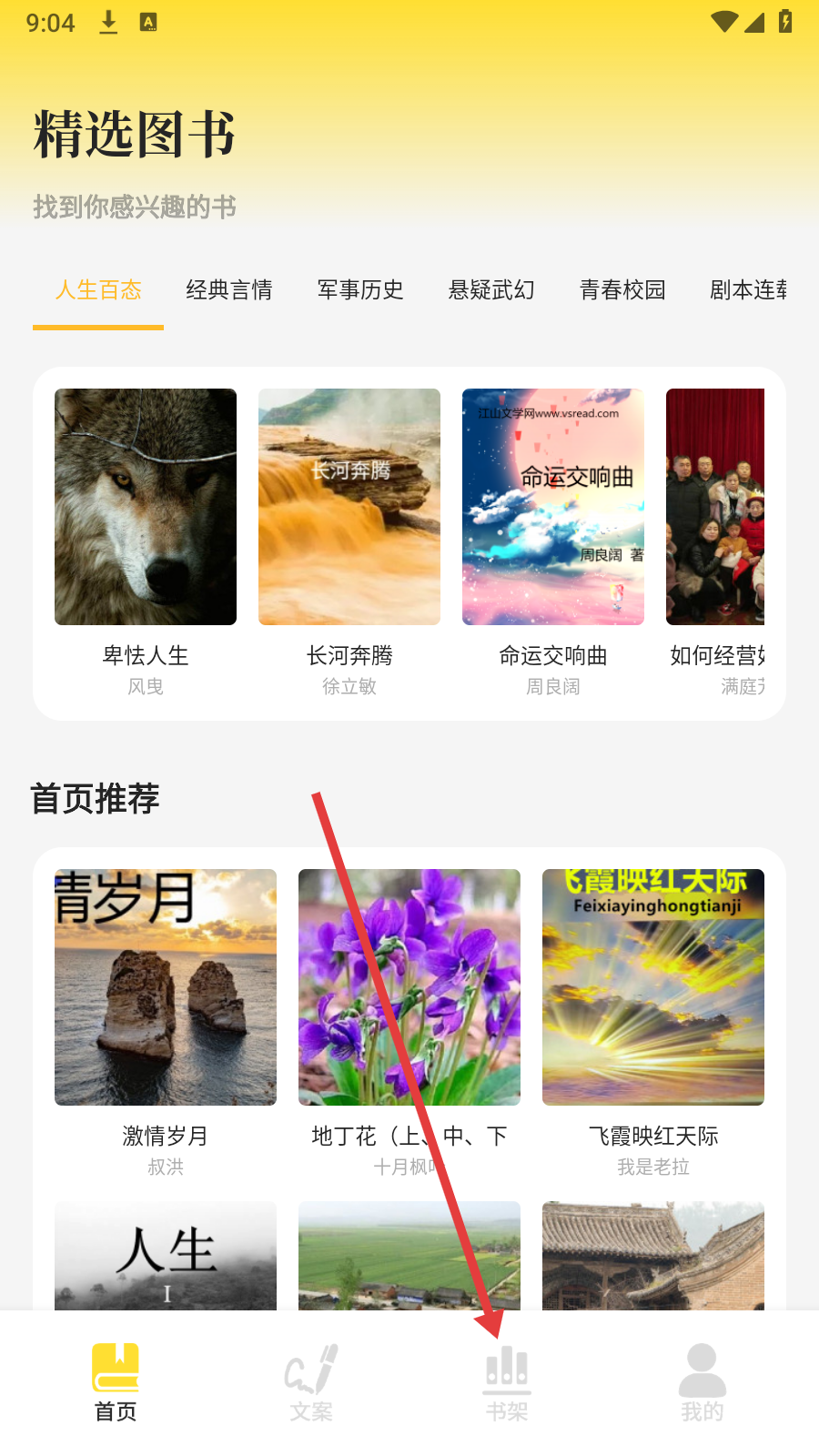Screen dimensions: 819x1456
Task: Open the book 激情岁月
Action: [x=166, y=987]
